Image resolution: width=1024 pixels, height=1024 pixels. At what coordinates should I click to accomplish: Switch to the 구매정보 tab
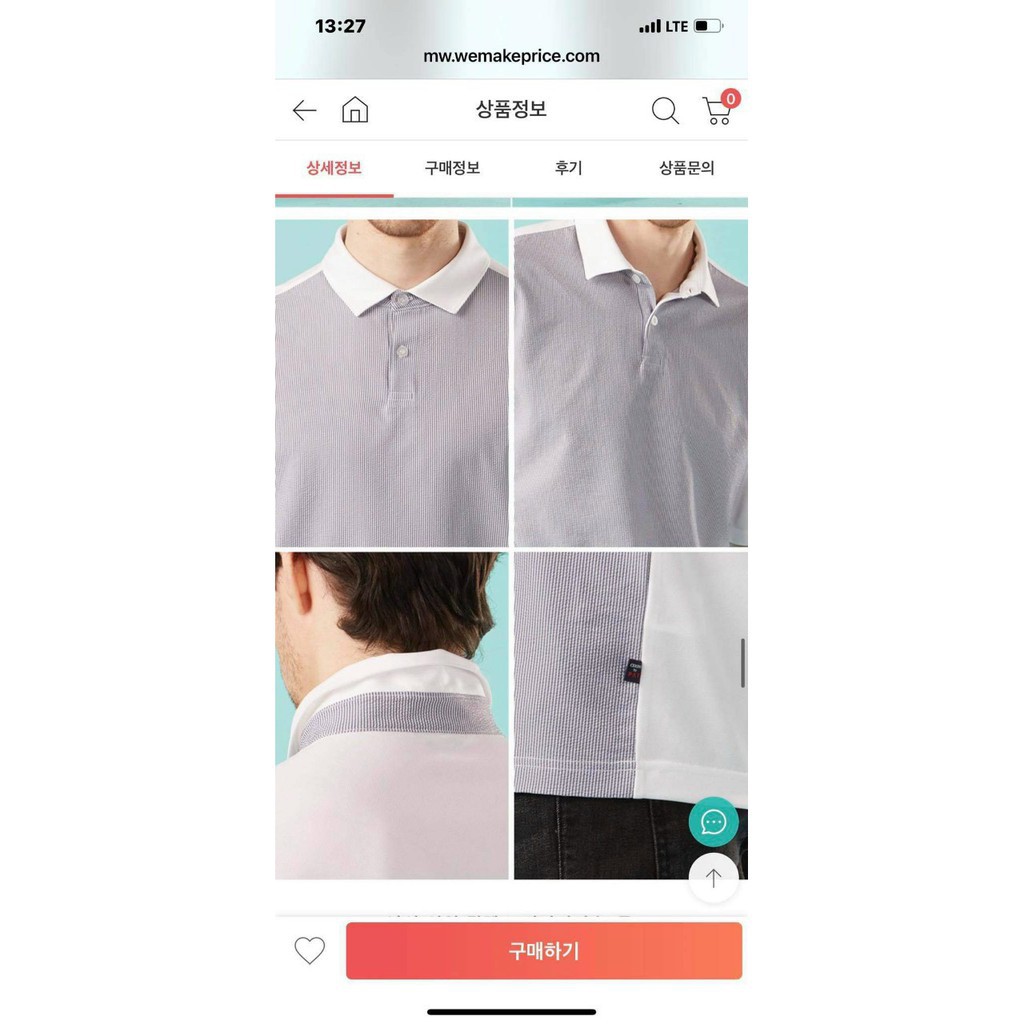pyautogui.click(x=452, y=168)
